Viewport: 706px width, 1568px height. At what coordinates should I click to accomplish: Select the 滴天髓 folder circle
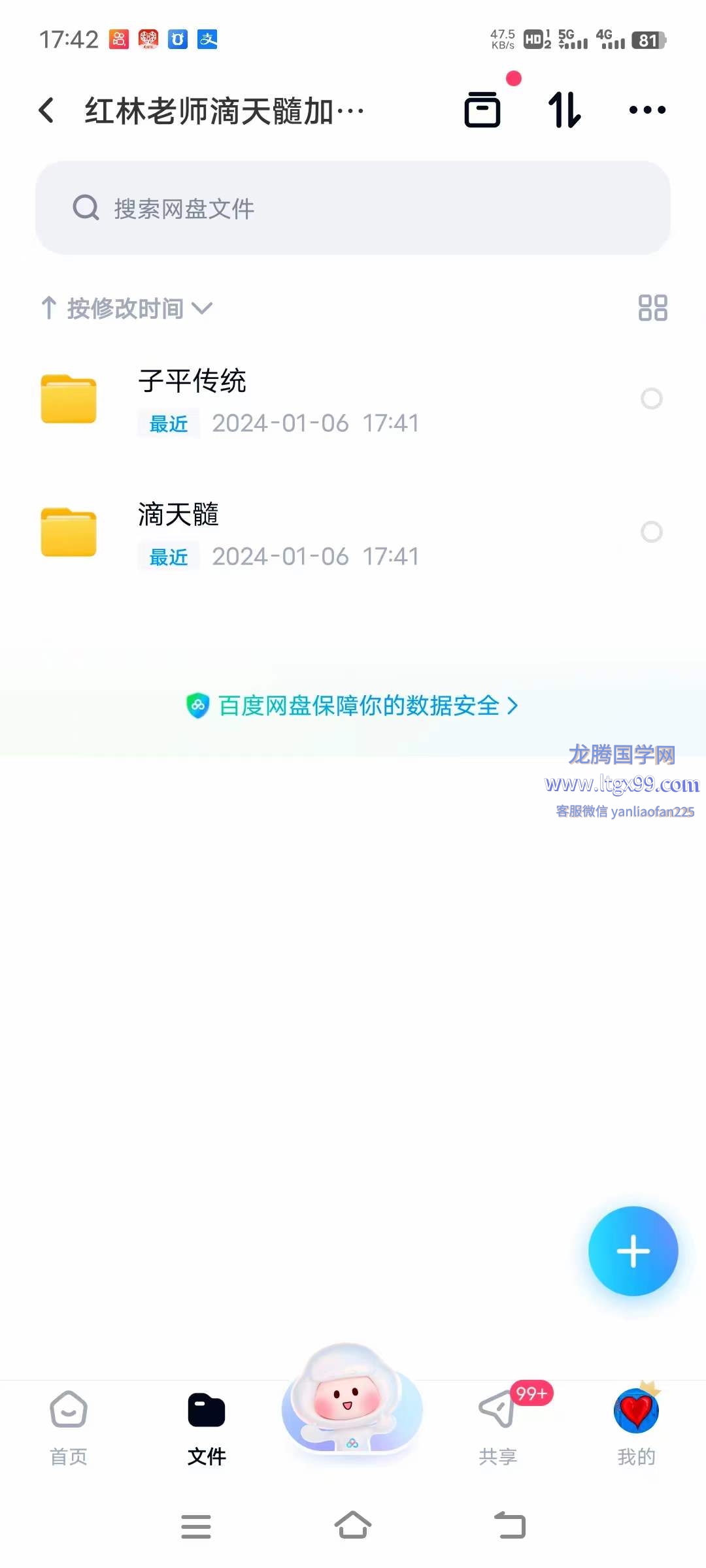tap(651, 532)
